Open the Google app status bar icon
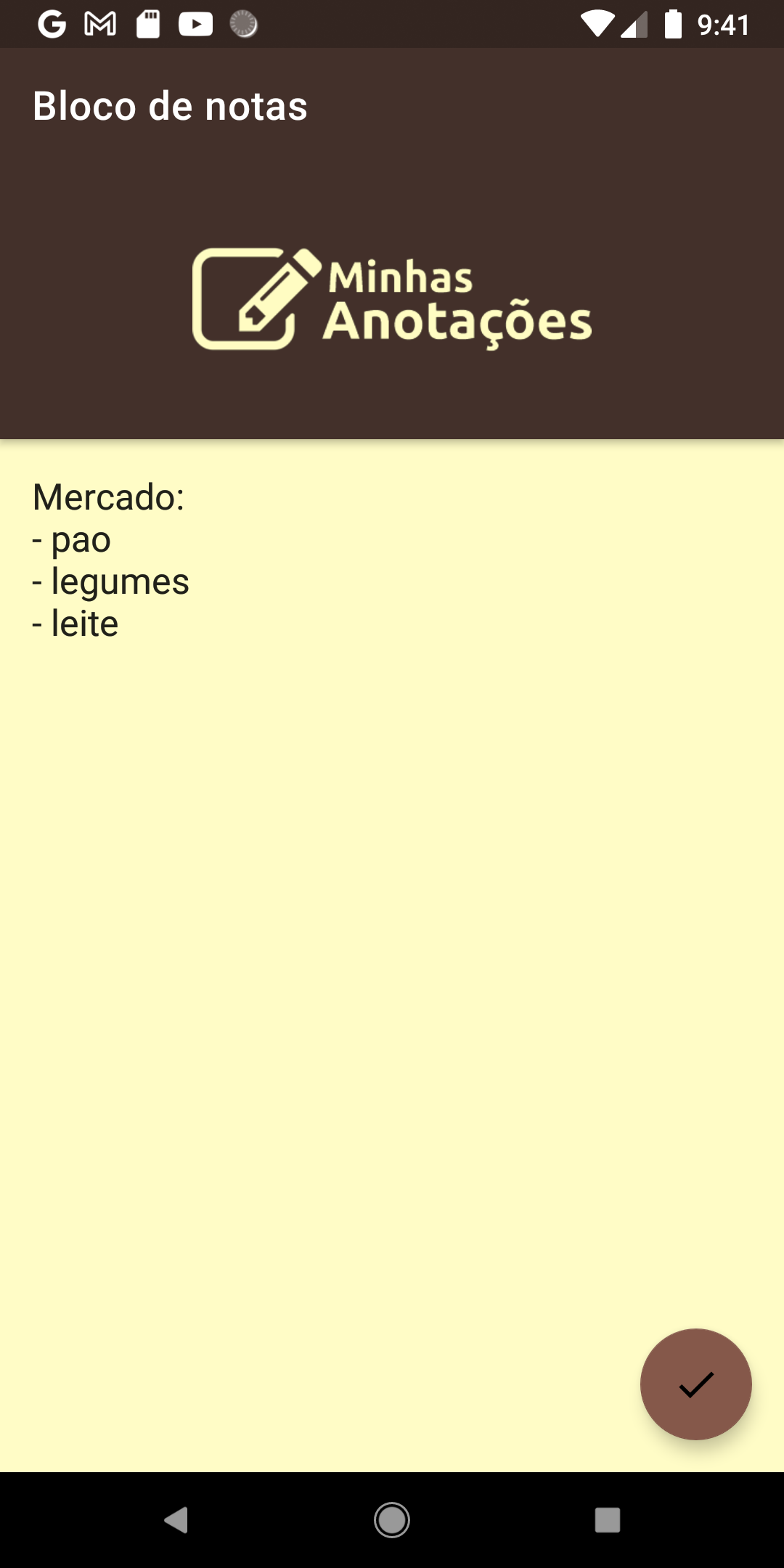 pyautogui.click(x=51, y=24)
